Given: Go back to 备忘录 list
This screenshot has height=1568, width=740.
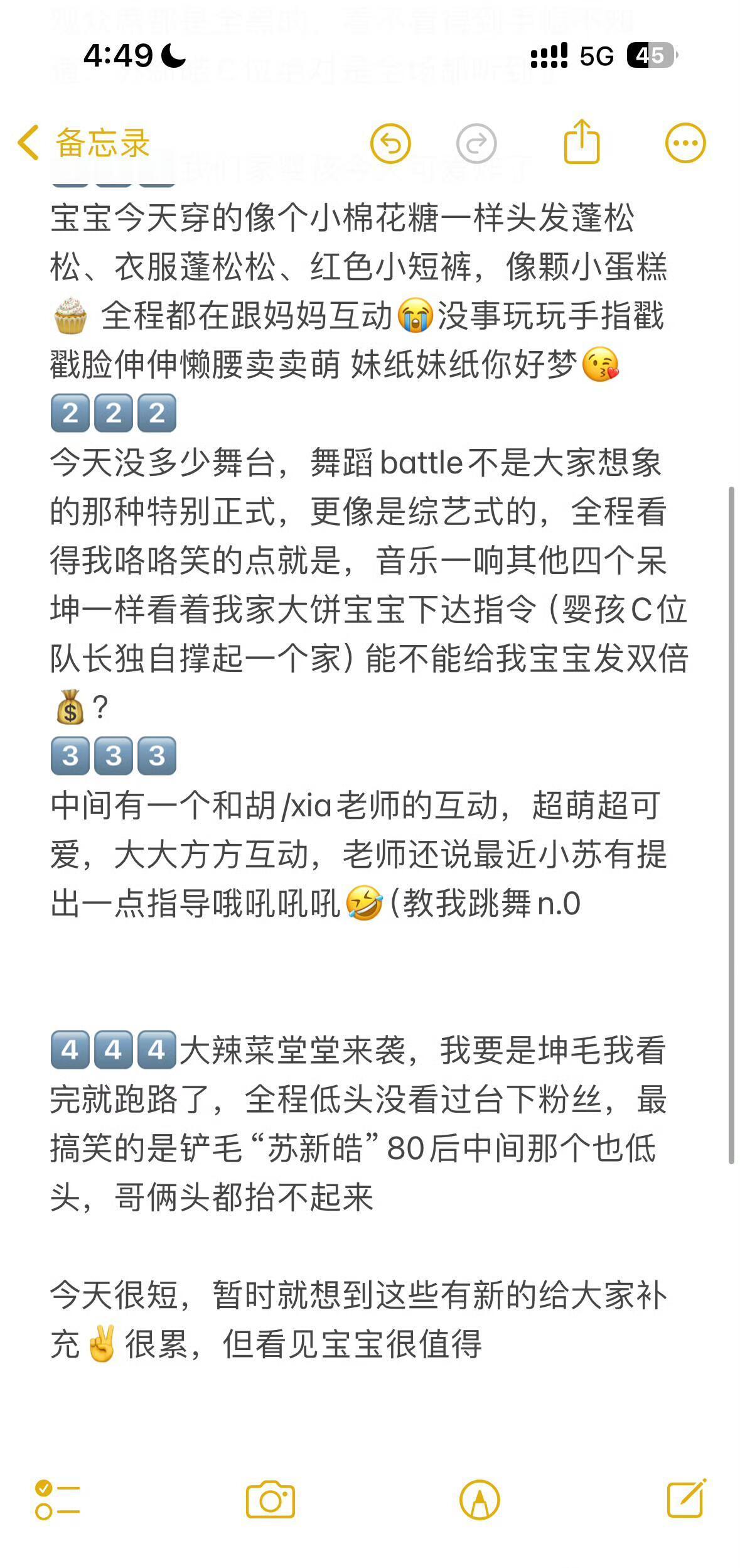Looking at the screenshot, I should tap(82, 143).
